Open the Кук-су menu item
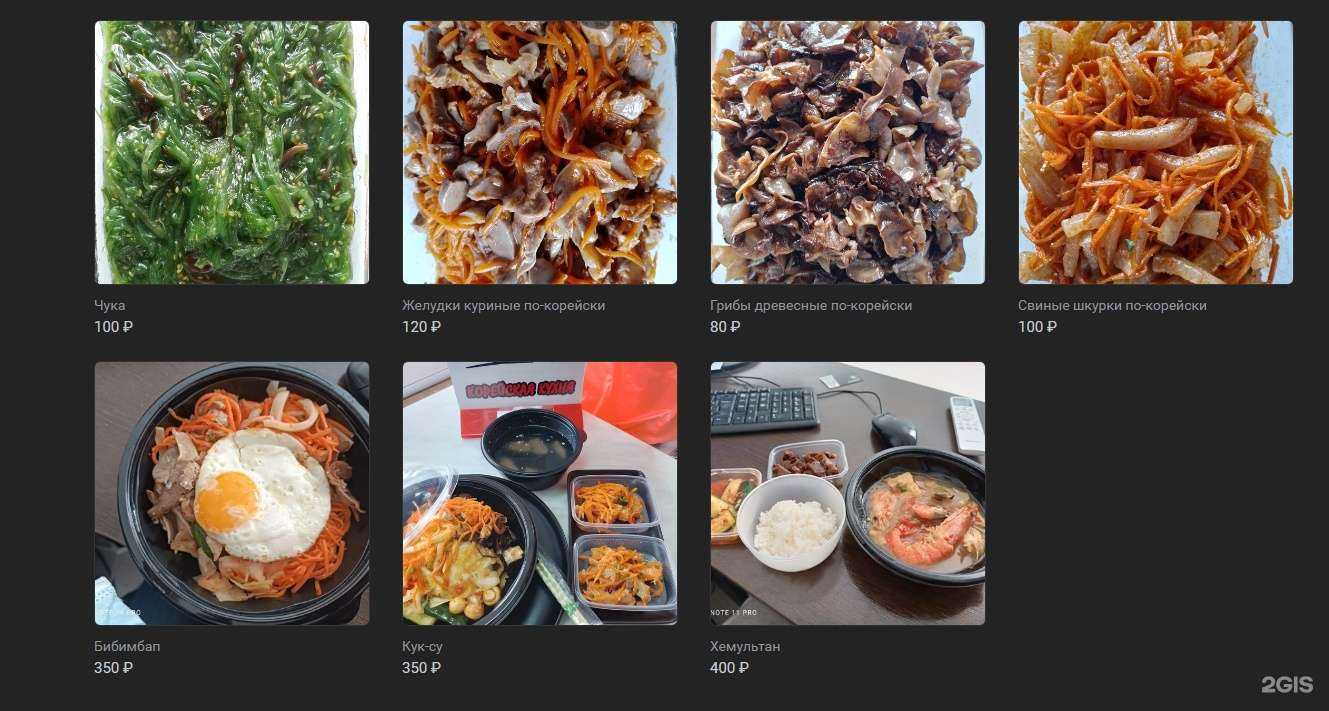 539,493
